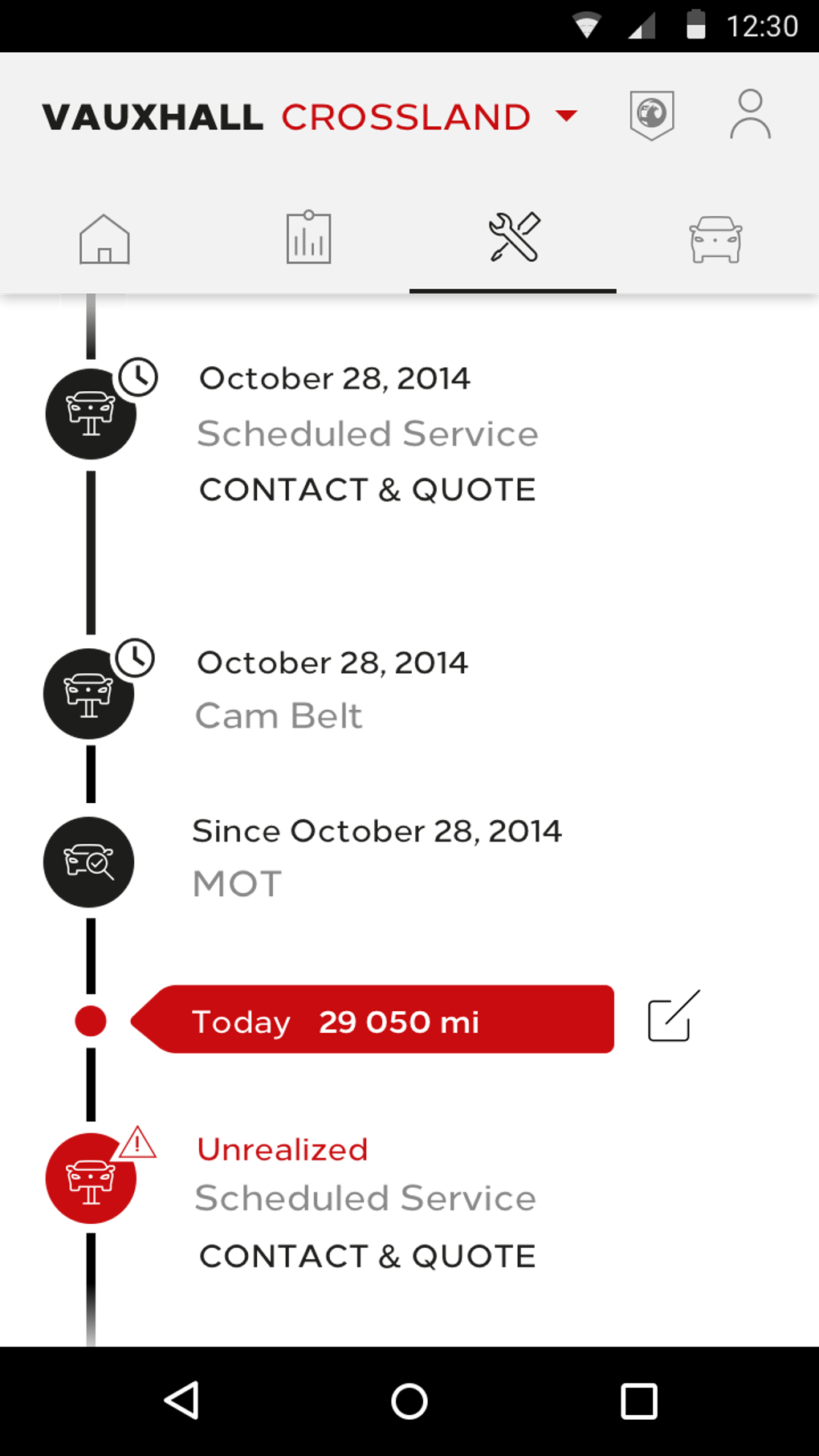The width and height of the screenshot is (819, 1456).
Task: Go to the device home screen
Action: (409, 1401)
